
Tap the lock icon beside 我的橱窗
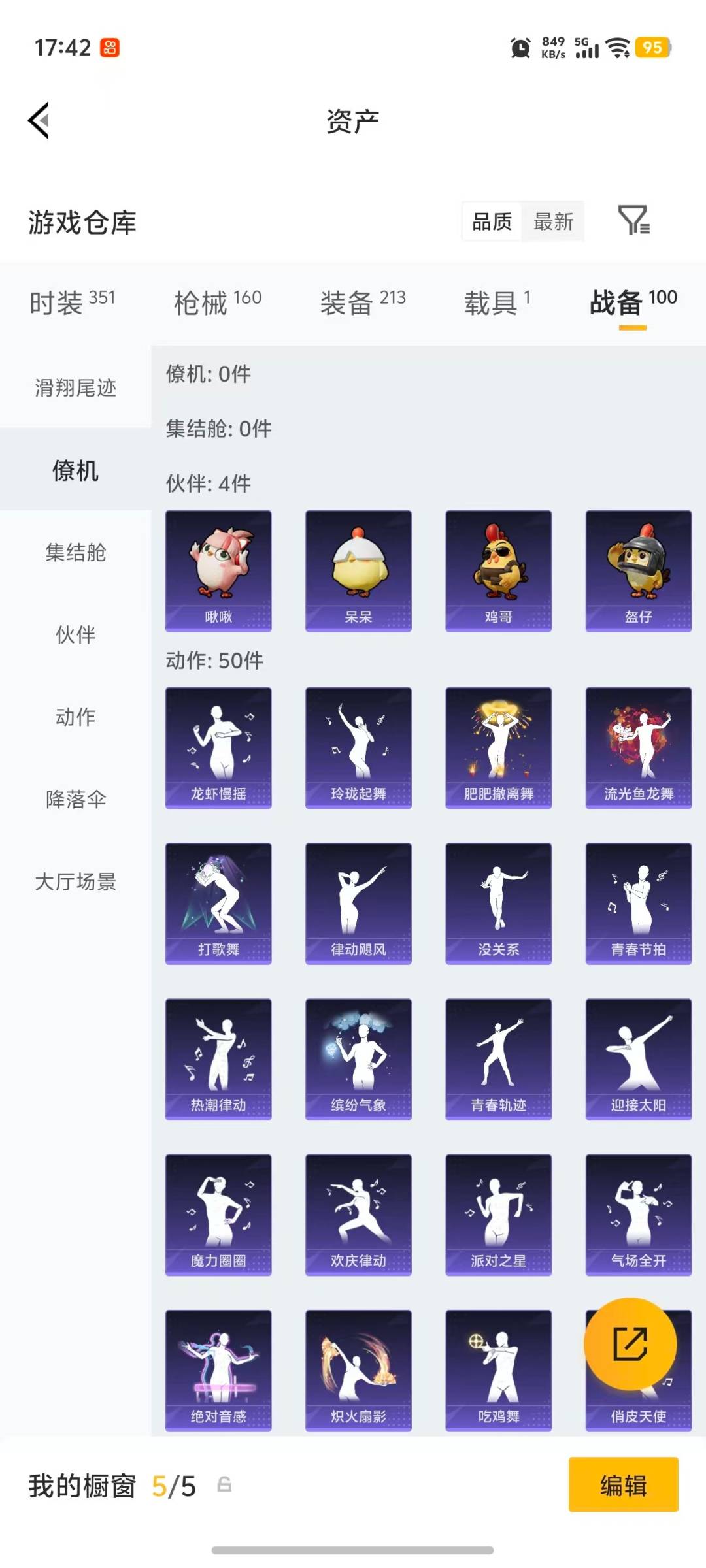click(223, 1484)
